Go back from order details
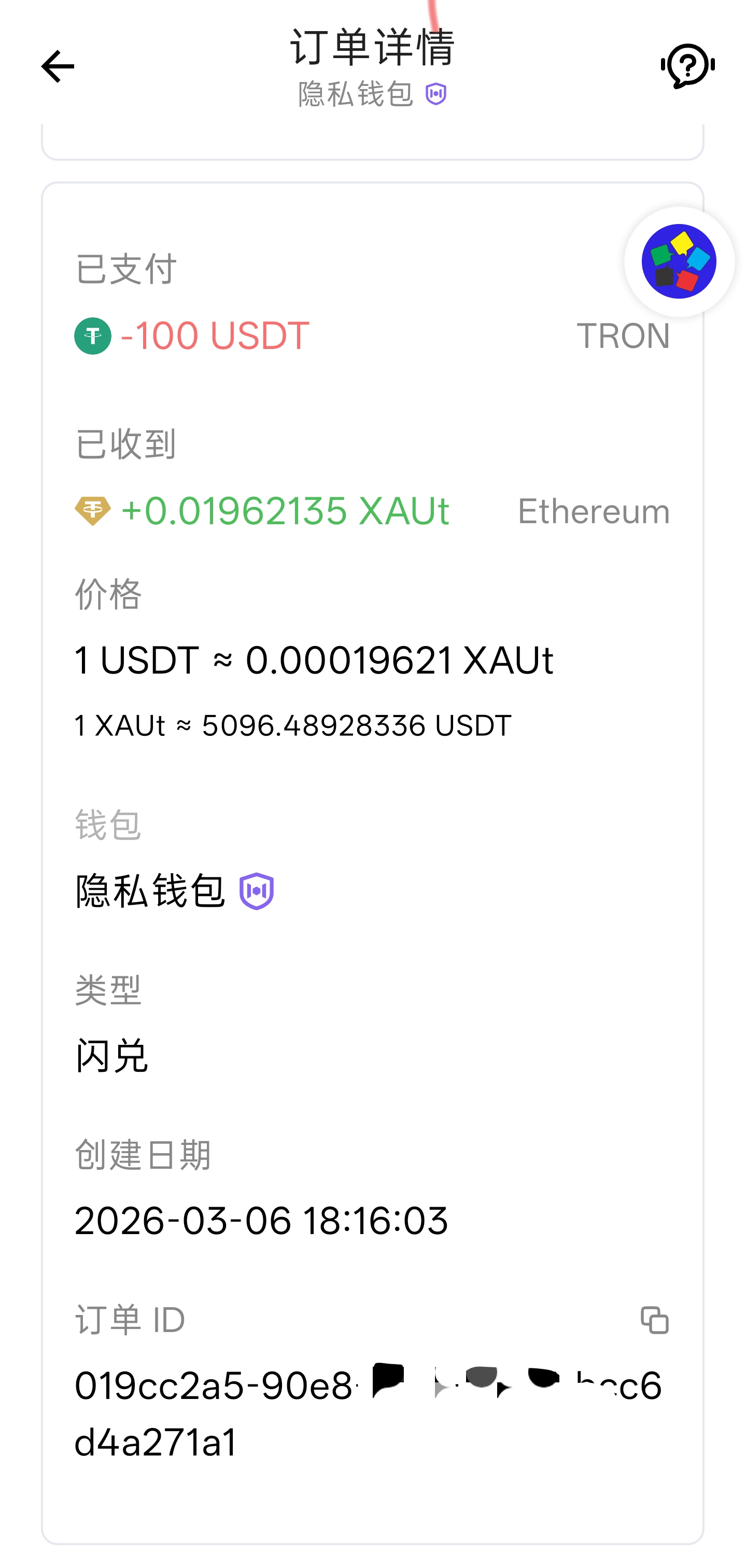Viewport: 746px width, 1568px height. 58,66
